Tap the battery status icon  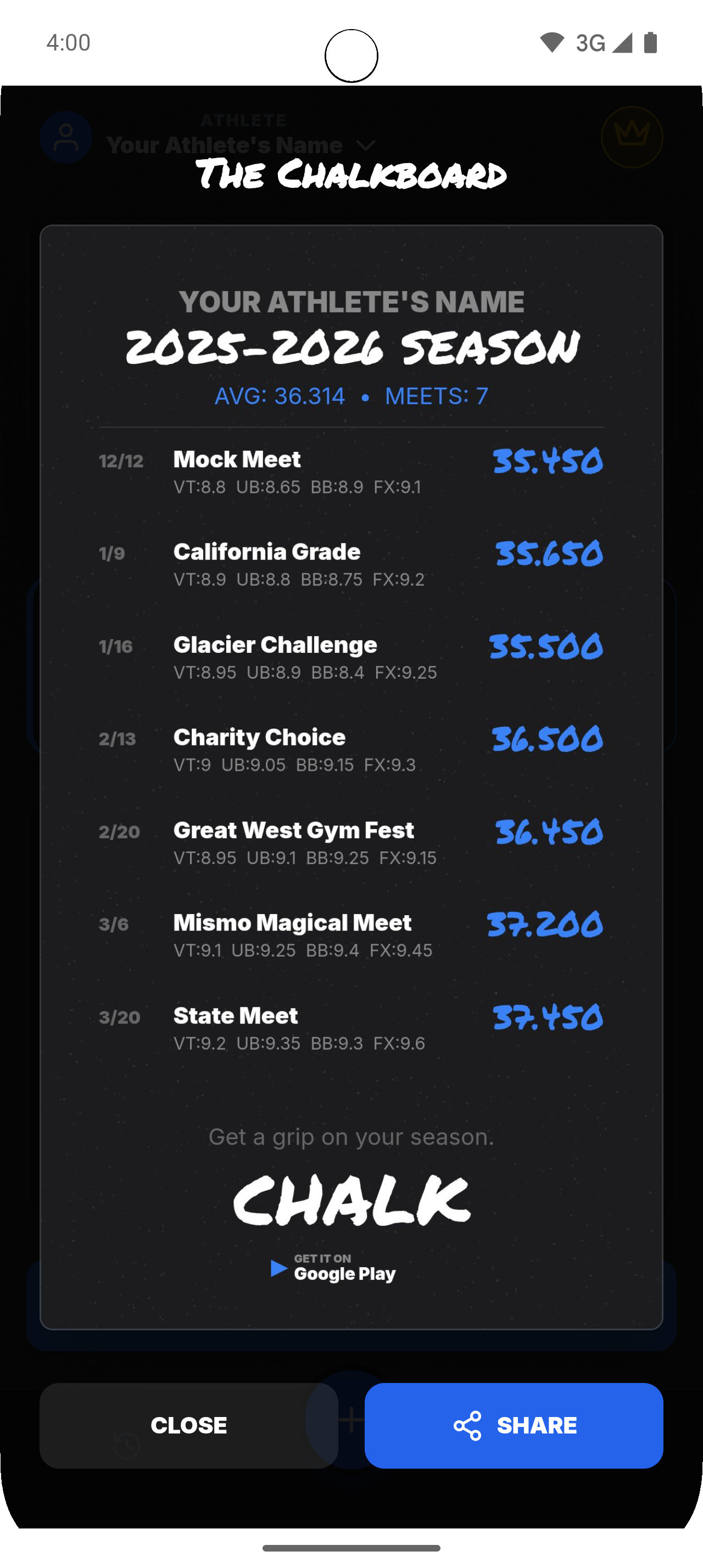click(x=650, y=43)
